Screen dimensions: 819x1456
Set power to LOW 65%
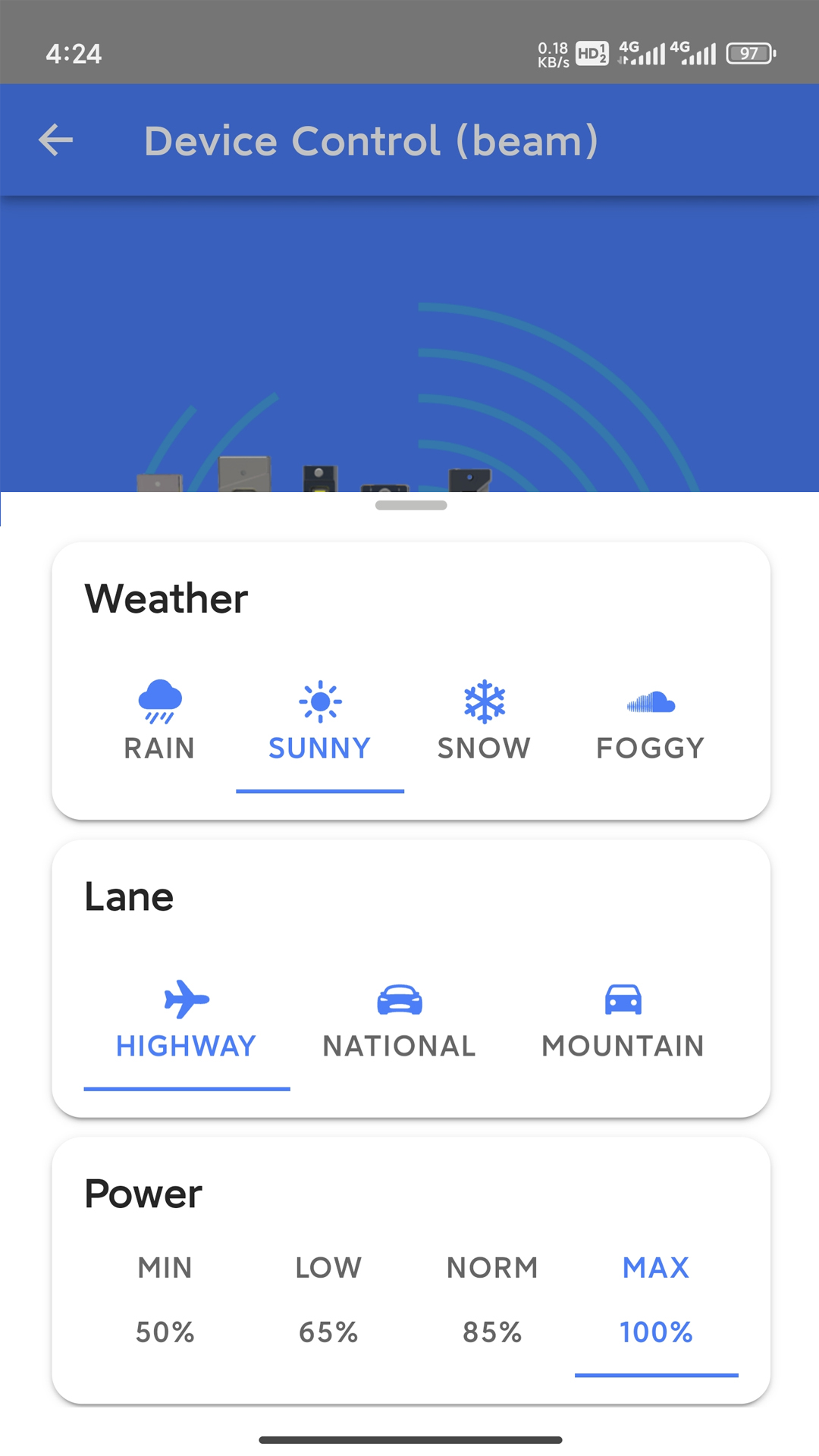coord(328,1299)
